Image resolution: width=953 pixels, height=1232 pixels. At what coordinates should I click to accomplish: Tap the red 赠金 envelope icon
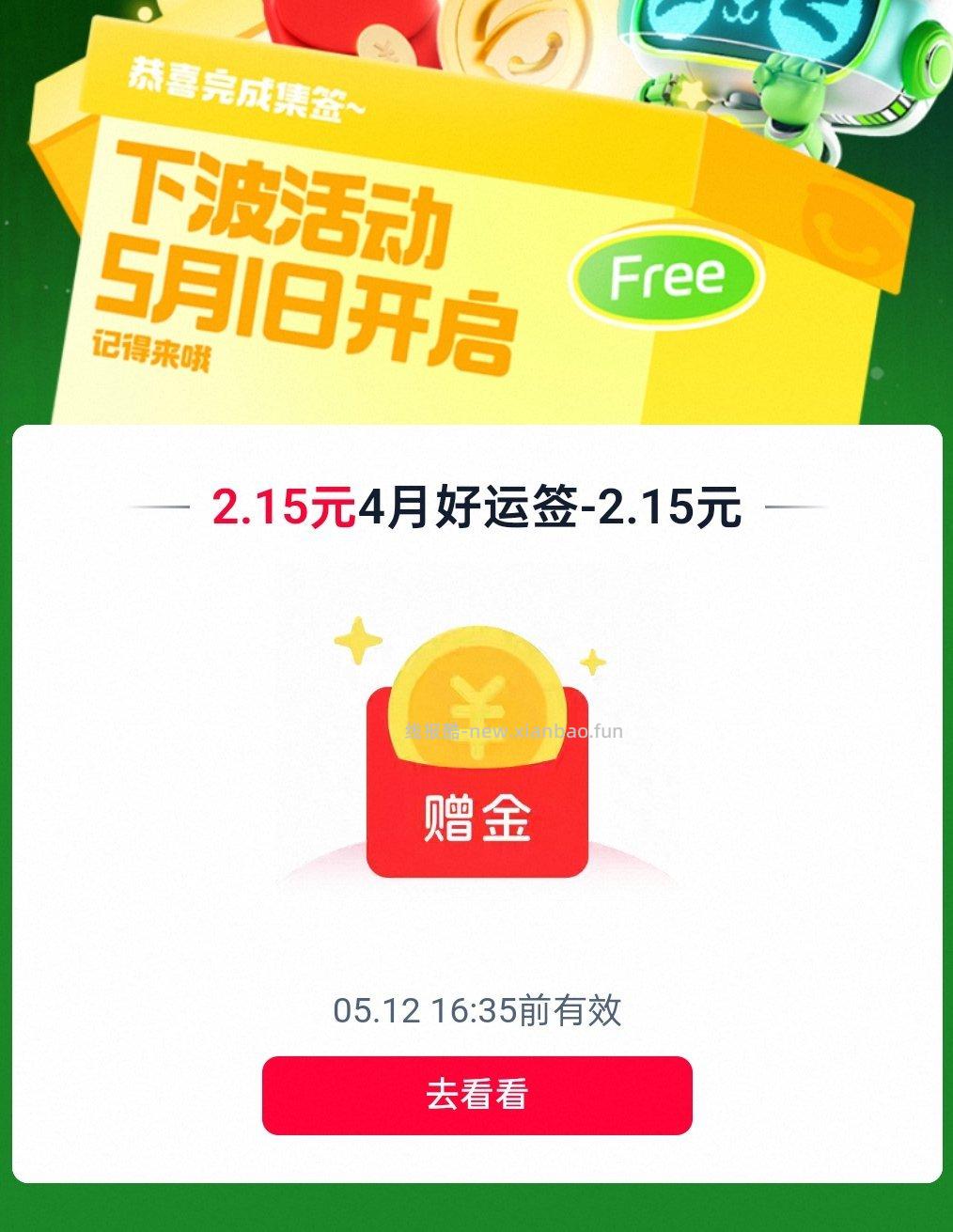point(481,808)
